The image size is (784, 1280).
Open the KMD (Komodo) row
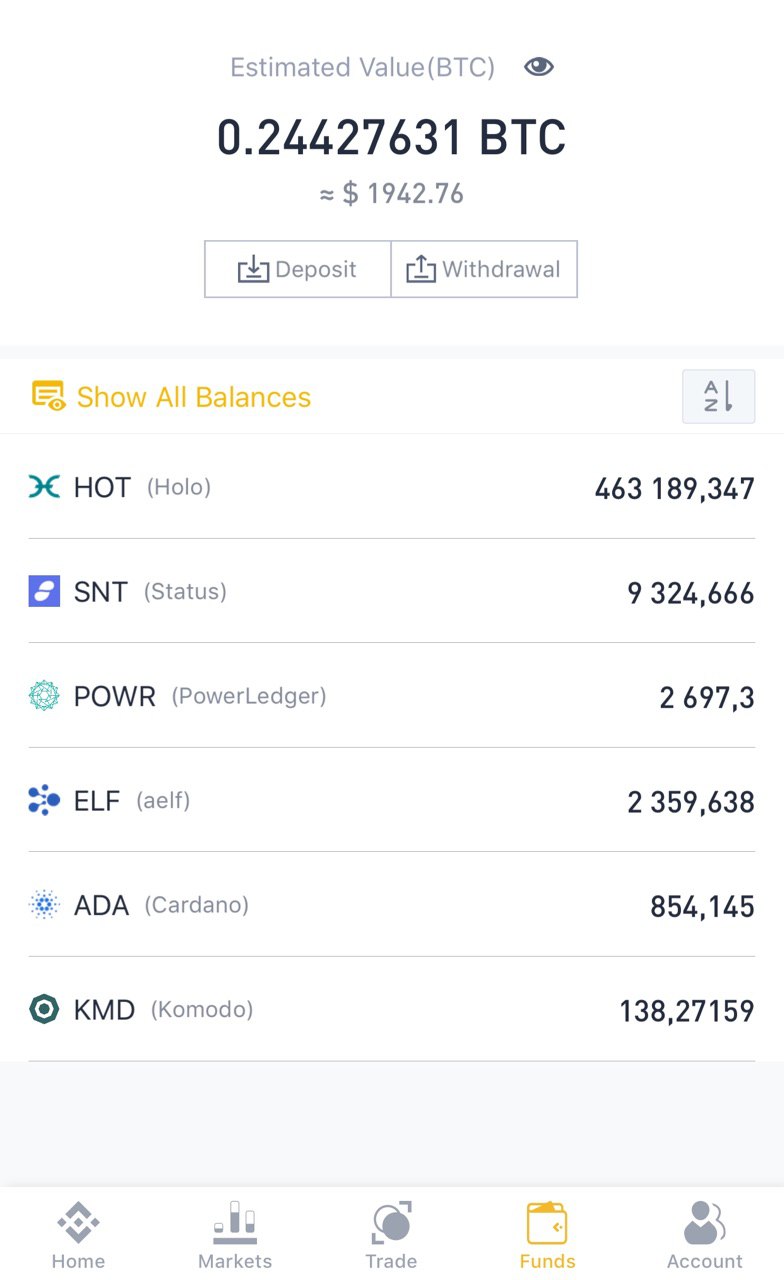coord(392,1009)
